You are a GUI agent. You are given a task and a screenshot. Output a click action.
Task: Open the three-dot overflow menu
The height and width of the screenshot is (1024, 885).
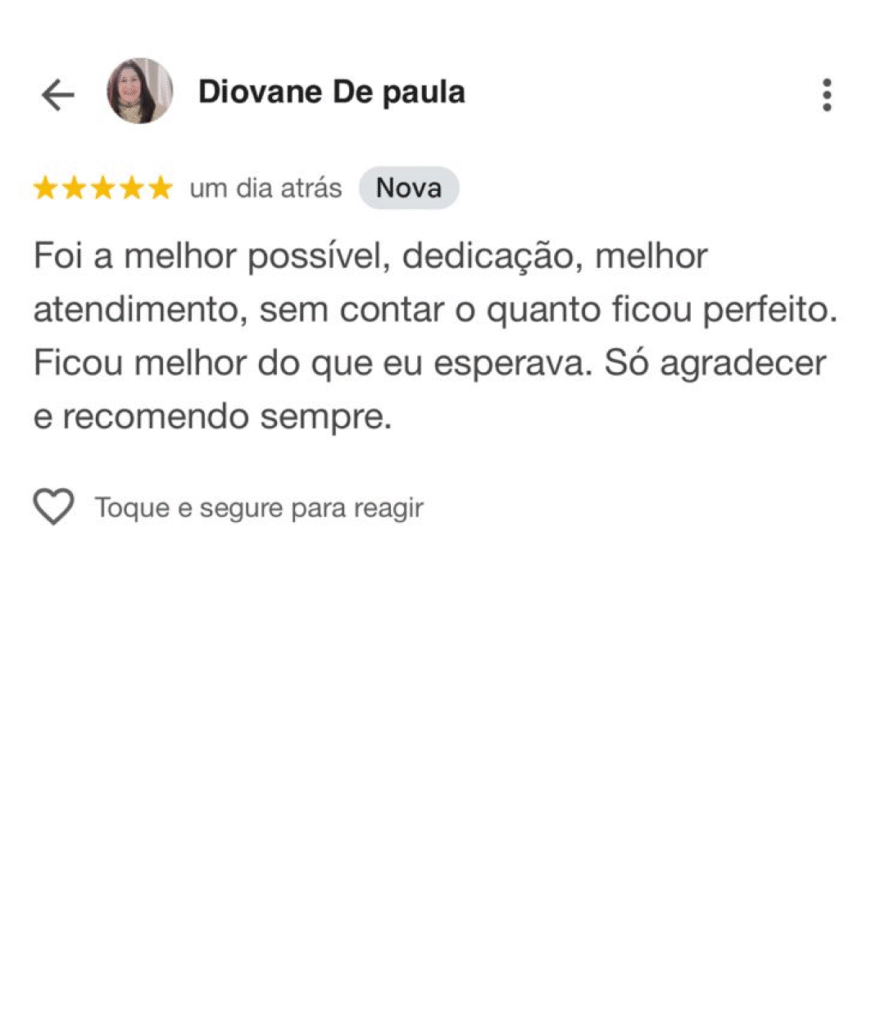click(826, 94)
